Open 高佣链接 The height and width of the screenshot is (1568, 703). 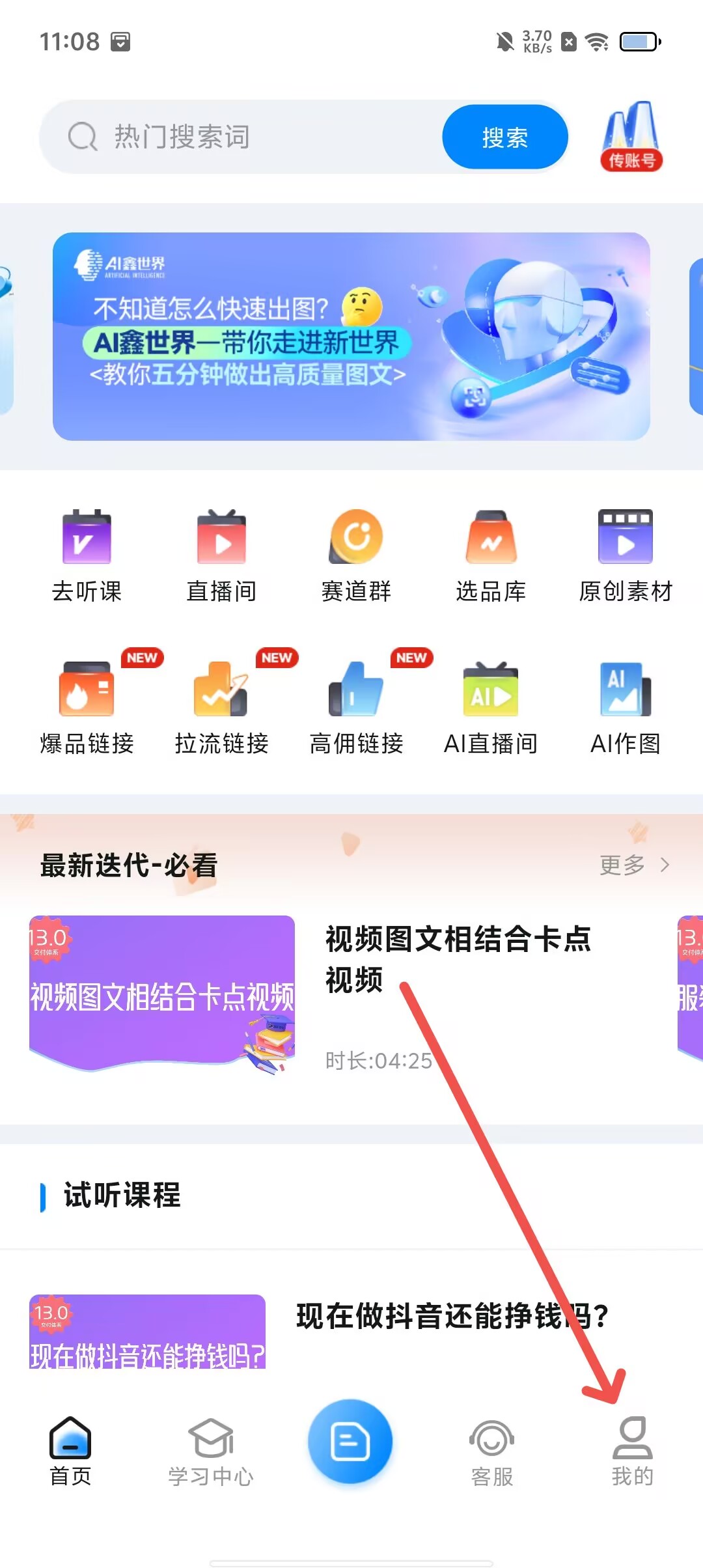[356, 707]
